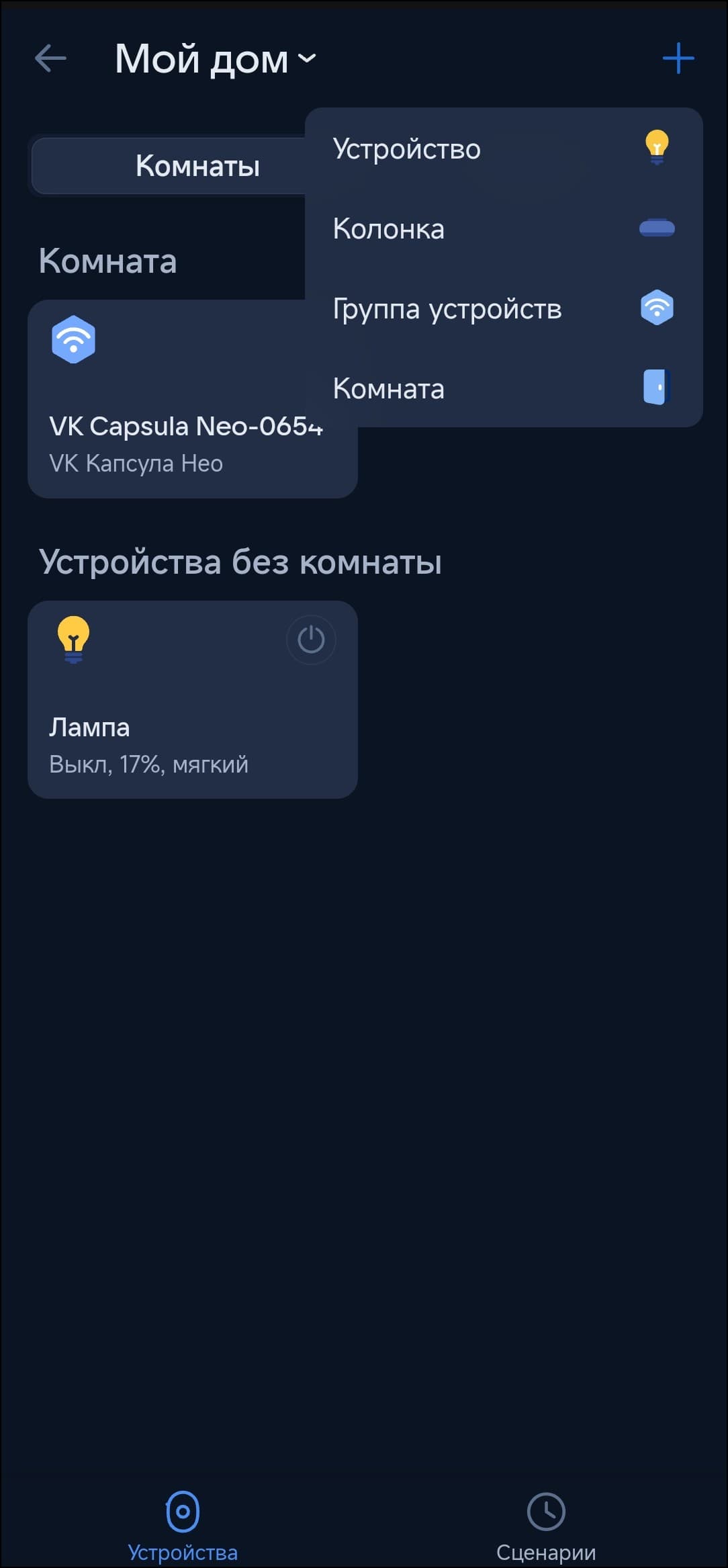Open the Сценарии tab

coord(546,1524)
